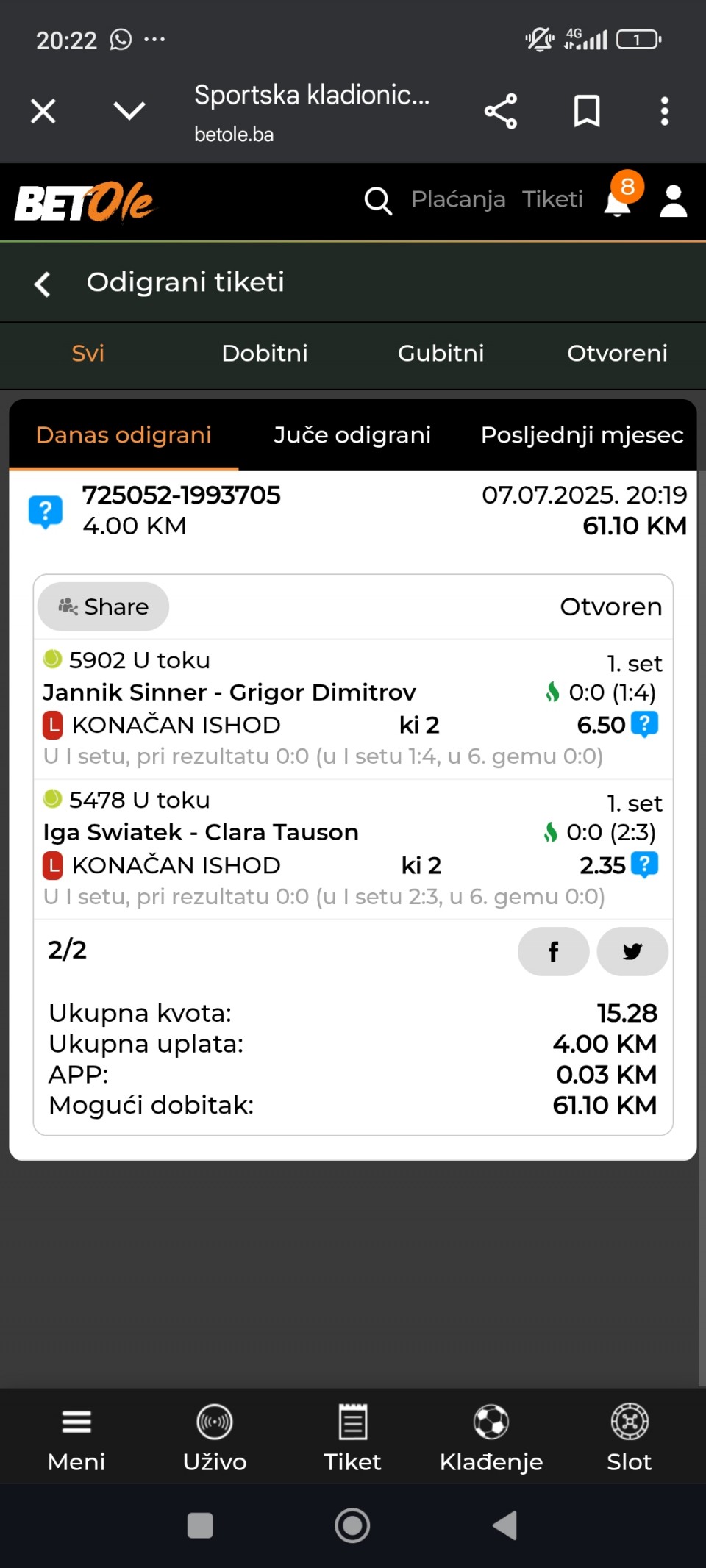Switch to the Otvoreni tab

coord(618,354)
